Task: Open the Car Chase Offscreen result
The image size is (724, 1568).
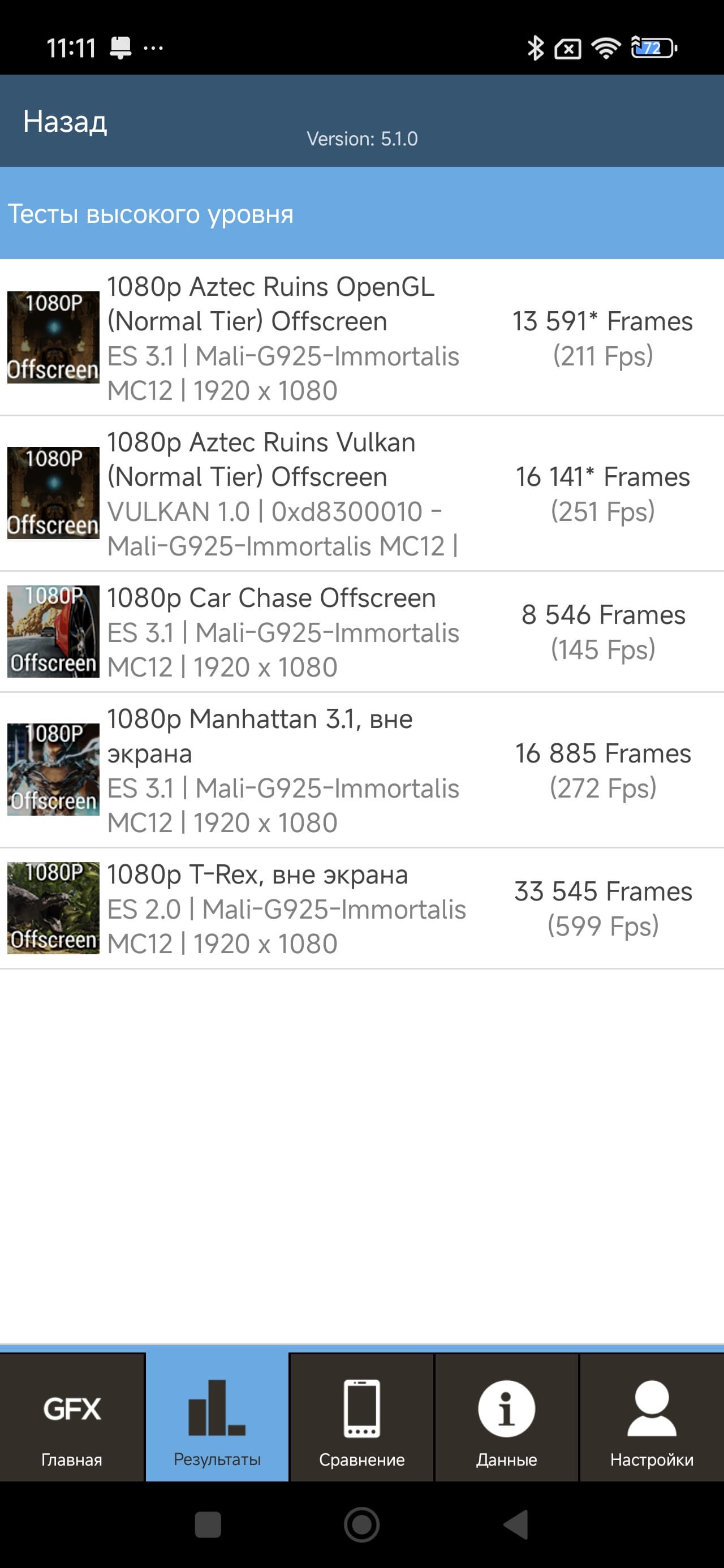Action: 361,632
